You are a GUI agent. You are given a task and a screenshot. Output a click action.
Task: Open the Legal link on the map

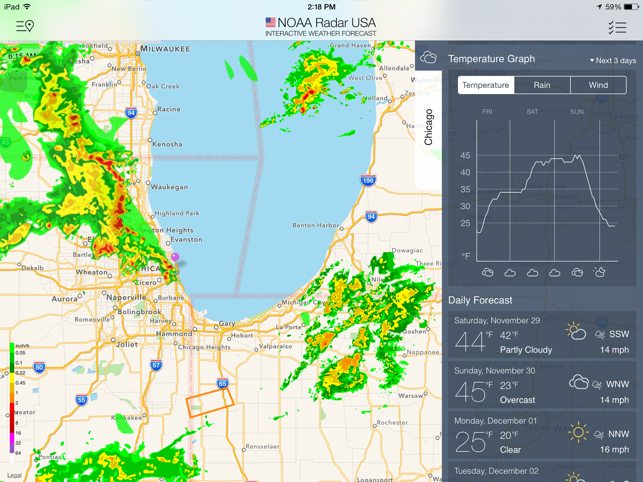tap(14, 475)
